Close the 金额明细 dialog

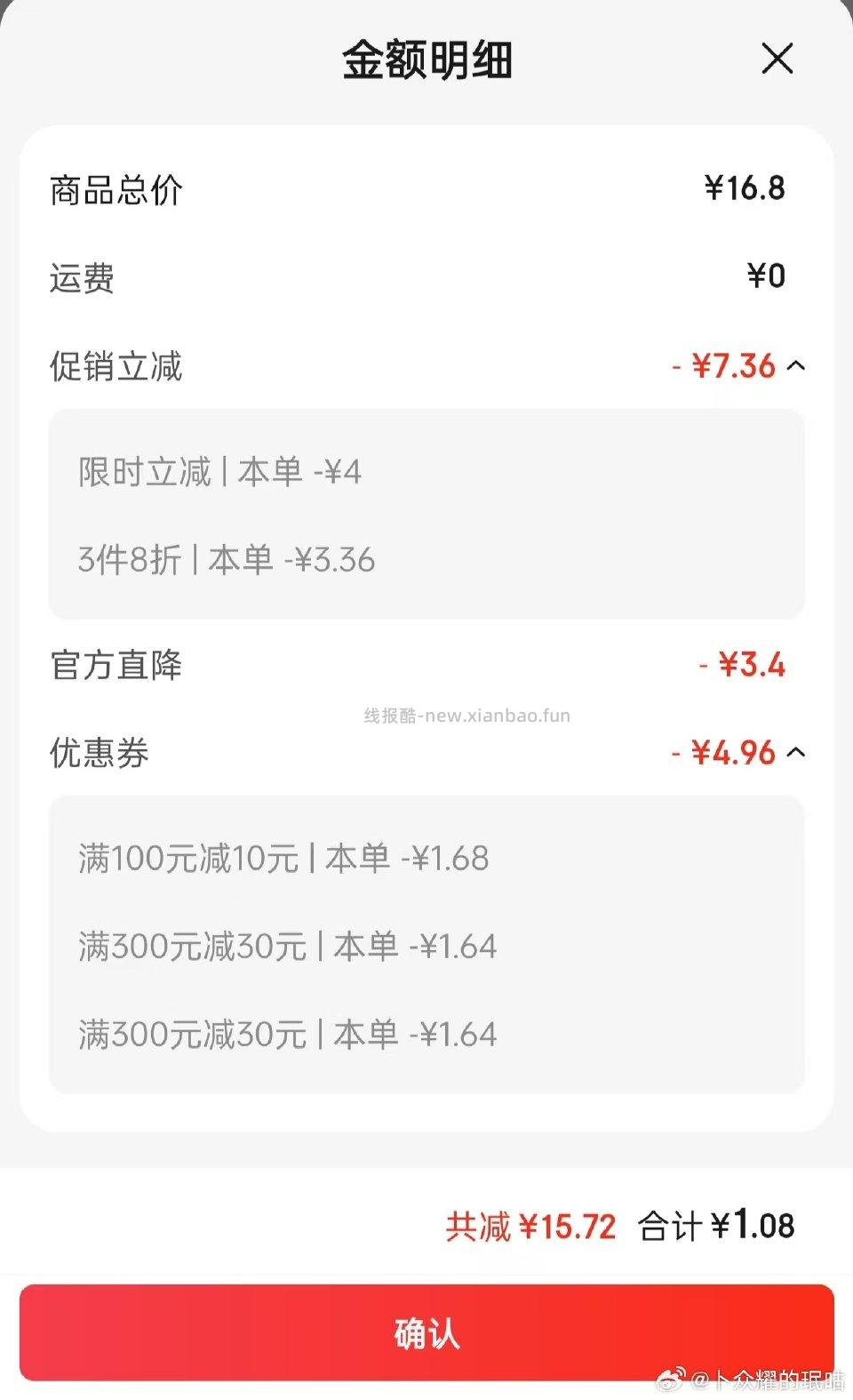pos(777,59)
